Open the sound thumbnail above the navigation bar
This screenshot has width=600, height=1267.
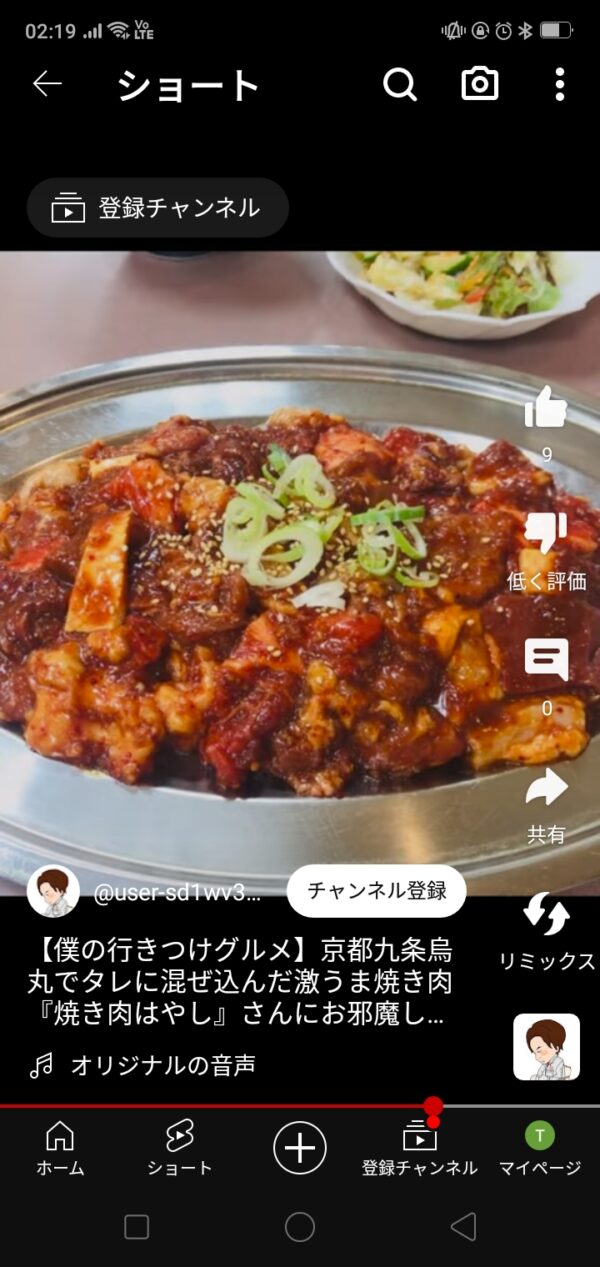point(546,1047)
